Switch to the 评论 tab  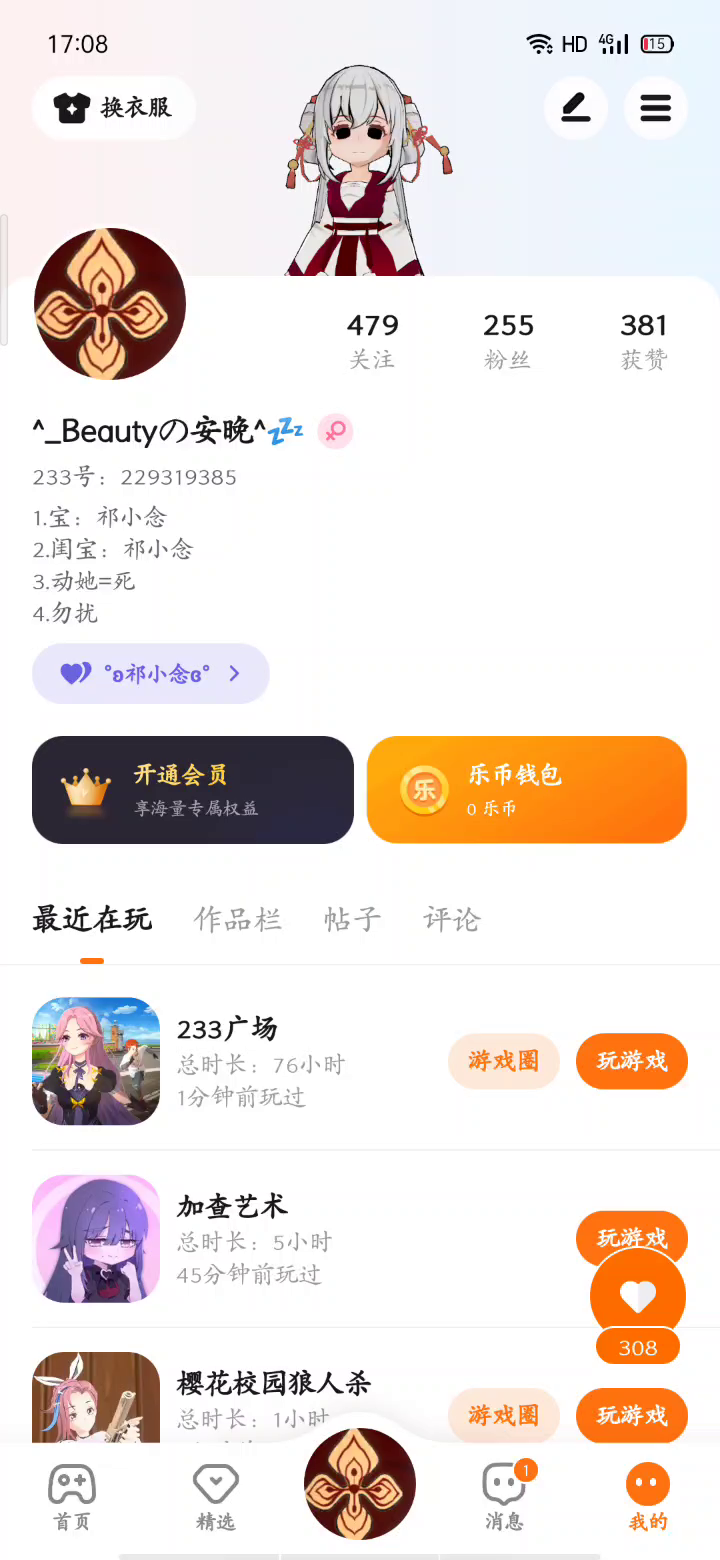click(x=452, y=920)
